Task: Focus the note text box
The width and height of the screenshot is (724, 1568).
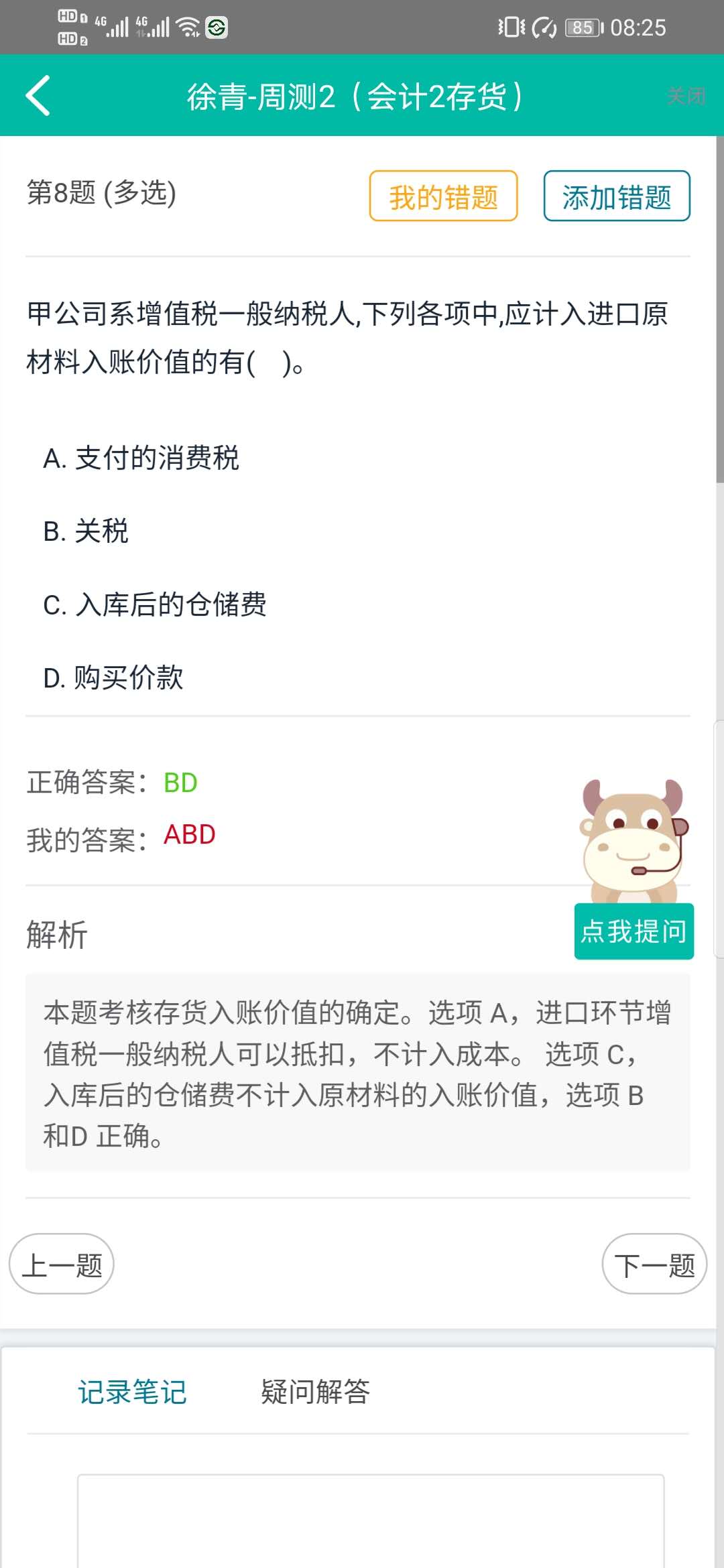Action: click(x=370, y=1521)
